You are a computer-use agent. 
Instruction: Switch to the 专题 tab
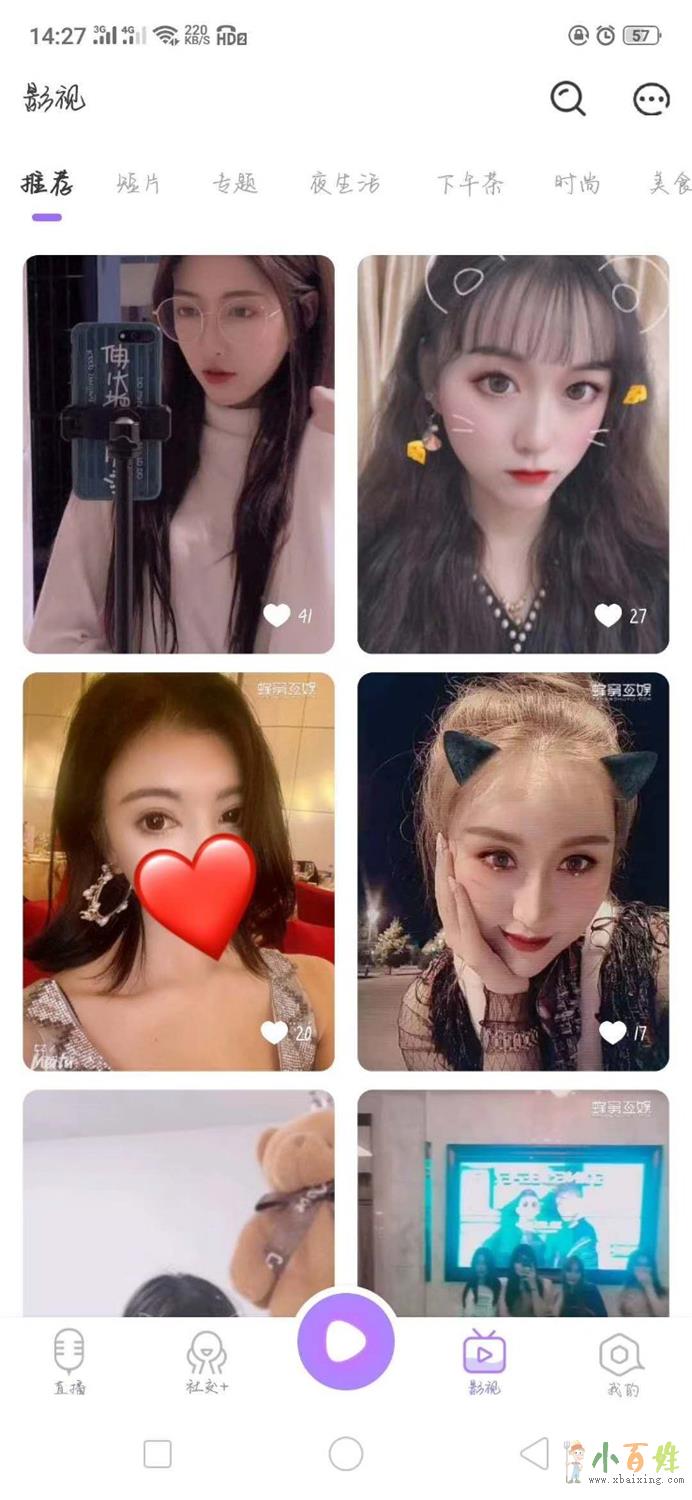tap(235, 183)
